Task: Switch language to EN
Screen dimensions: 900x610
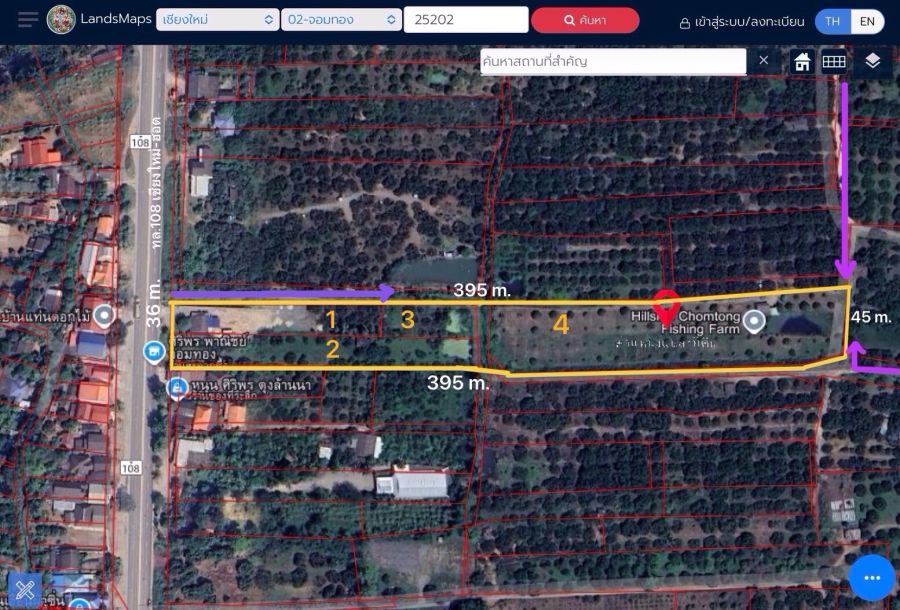Action: pos(867,21)
